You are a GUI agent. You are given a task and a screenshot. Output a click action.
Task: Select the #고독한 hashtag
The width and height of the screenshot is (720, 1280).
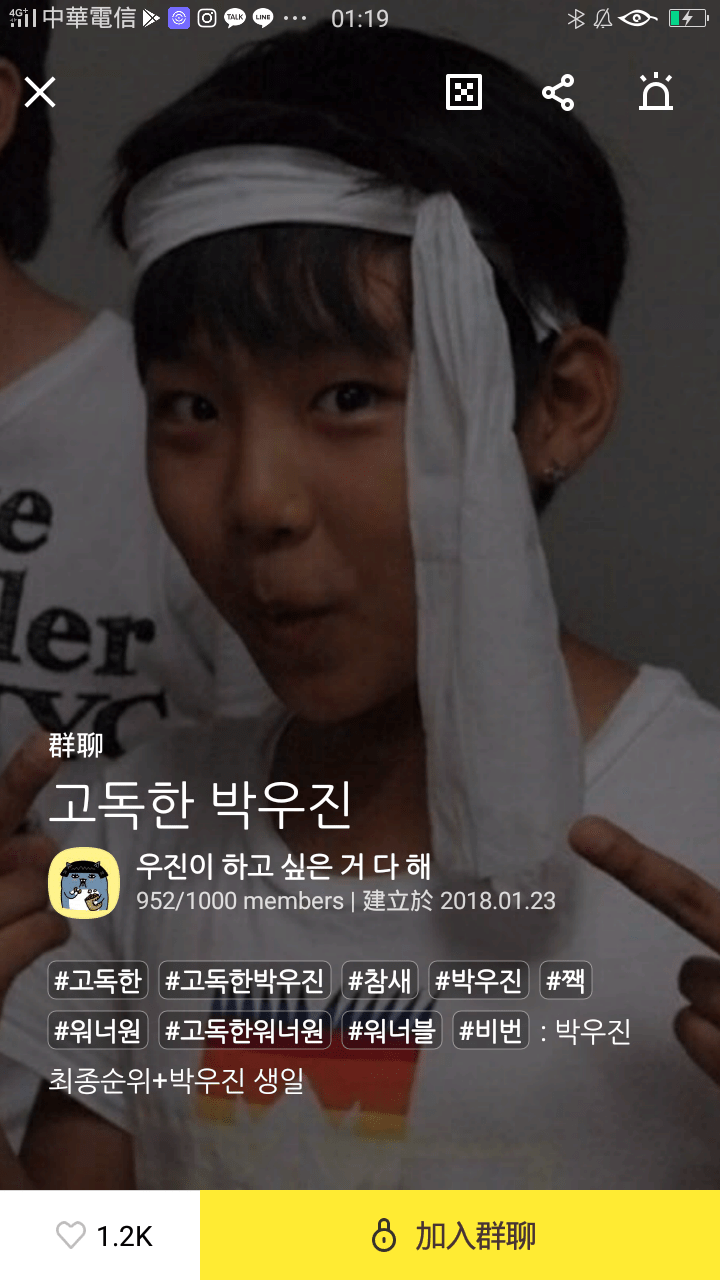click(98, 981)
